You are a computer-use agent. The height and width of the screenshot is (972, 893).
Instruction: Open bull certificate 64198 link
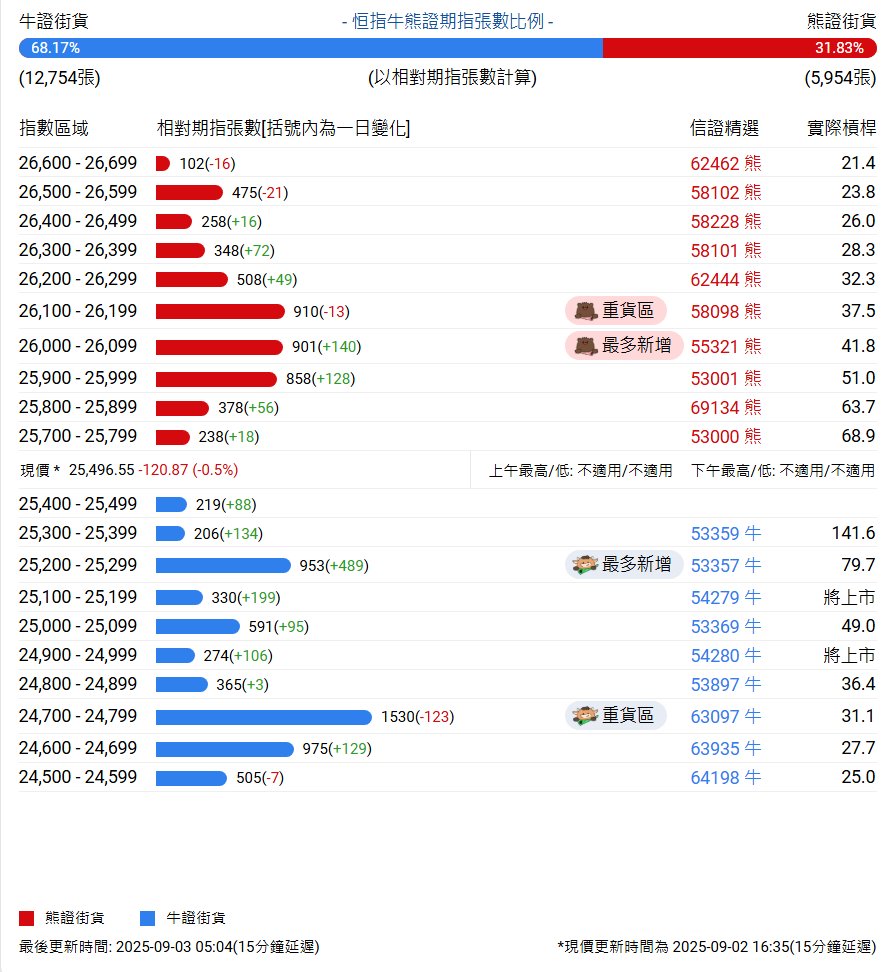tap(725, 777)
